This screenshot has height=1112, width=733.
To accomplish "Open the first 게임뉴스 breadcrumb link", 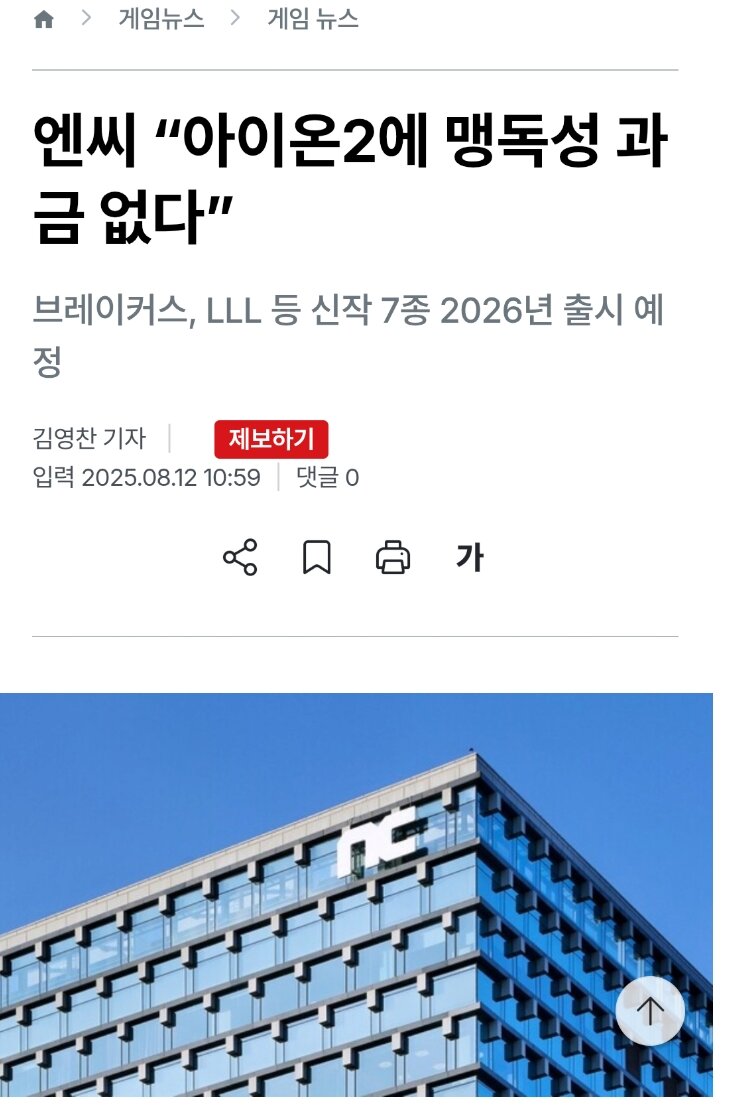I will [x=161, y=18].
